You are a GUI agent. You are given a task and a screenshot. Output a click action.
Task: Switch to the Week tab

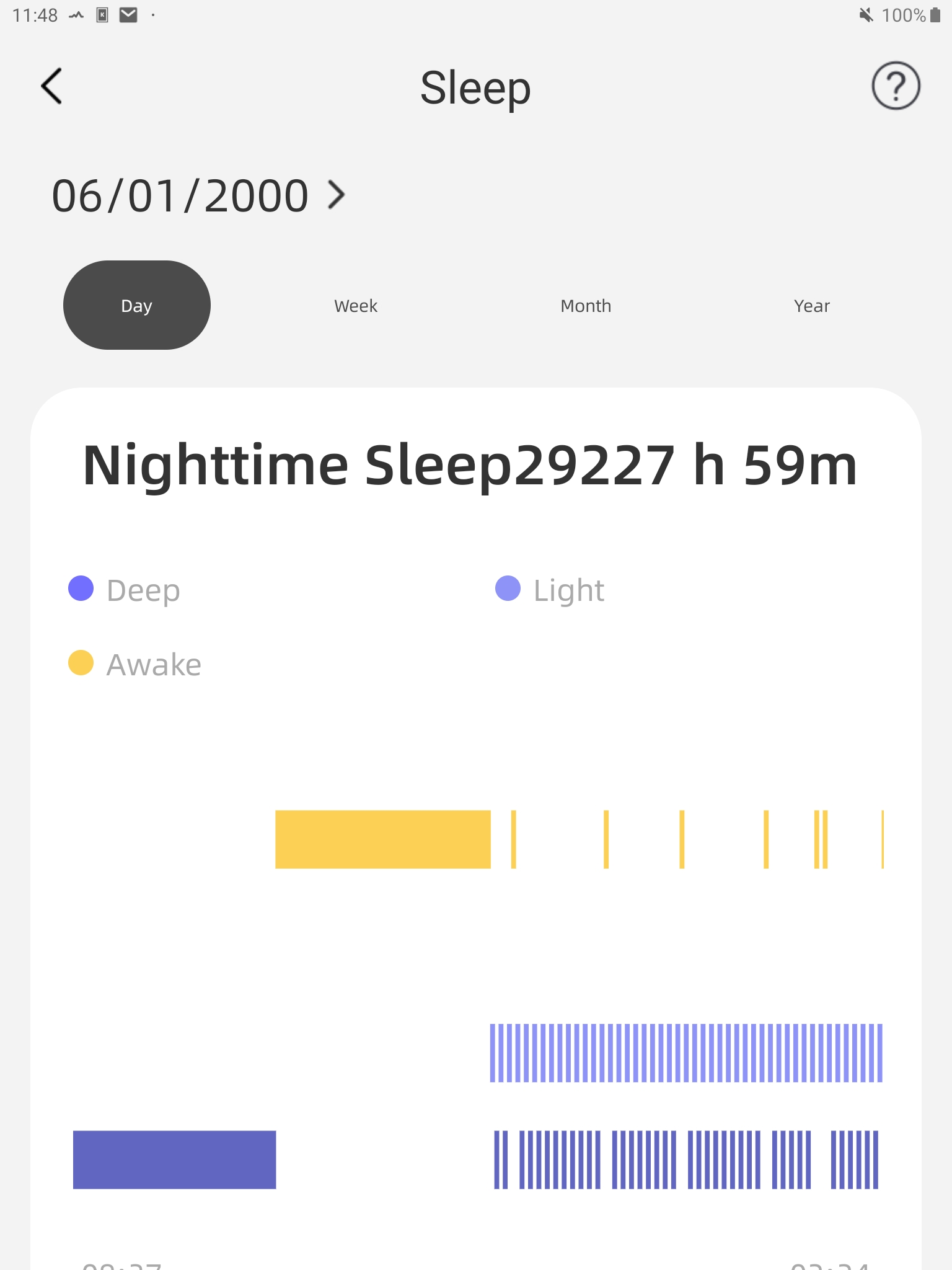tap(356, 306)
